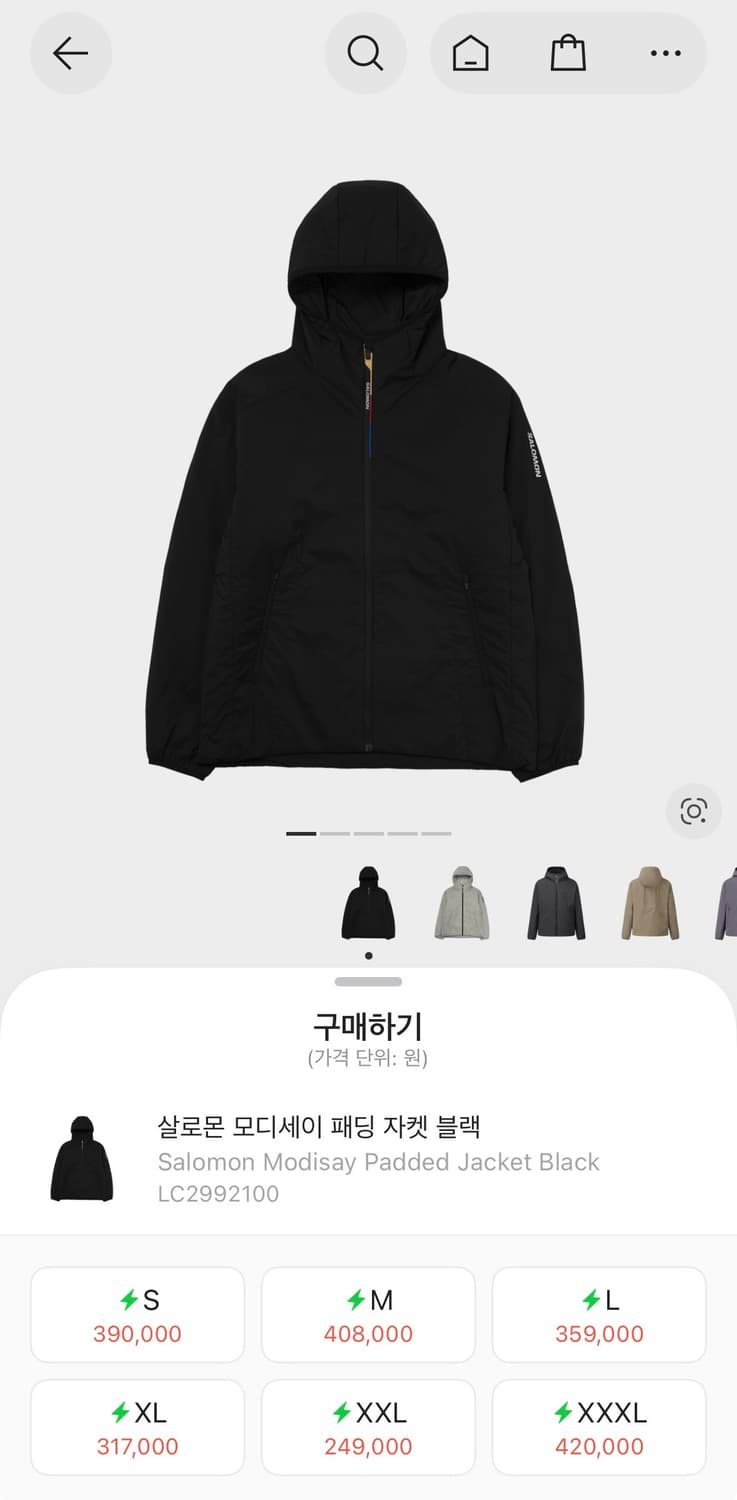737x1500 pixels.
Task: Choose size M priced 408,000
Action: [x=368, y=1313]
